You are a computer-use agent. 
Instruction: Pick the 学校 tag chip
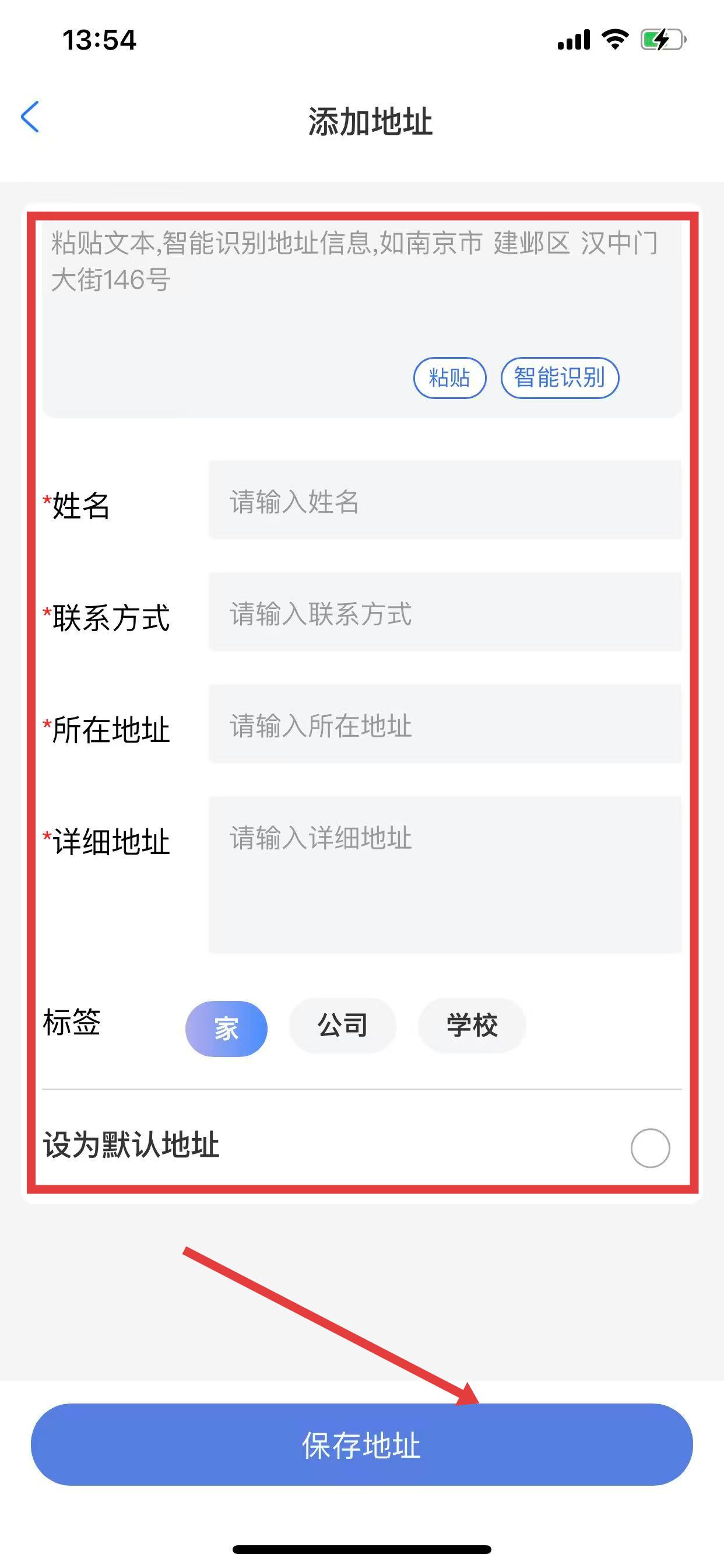(472, 1025)
